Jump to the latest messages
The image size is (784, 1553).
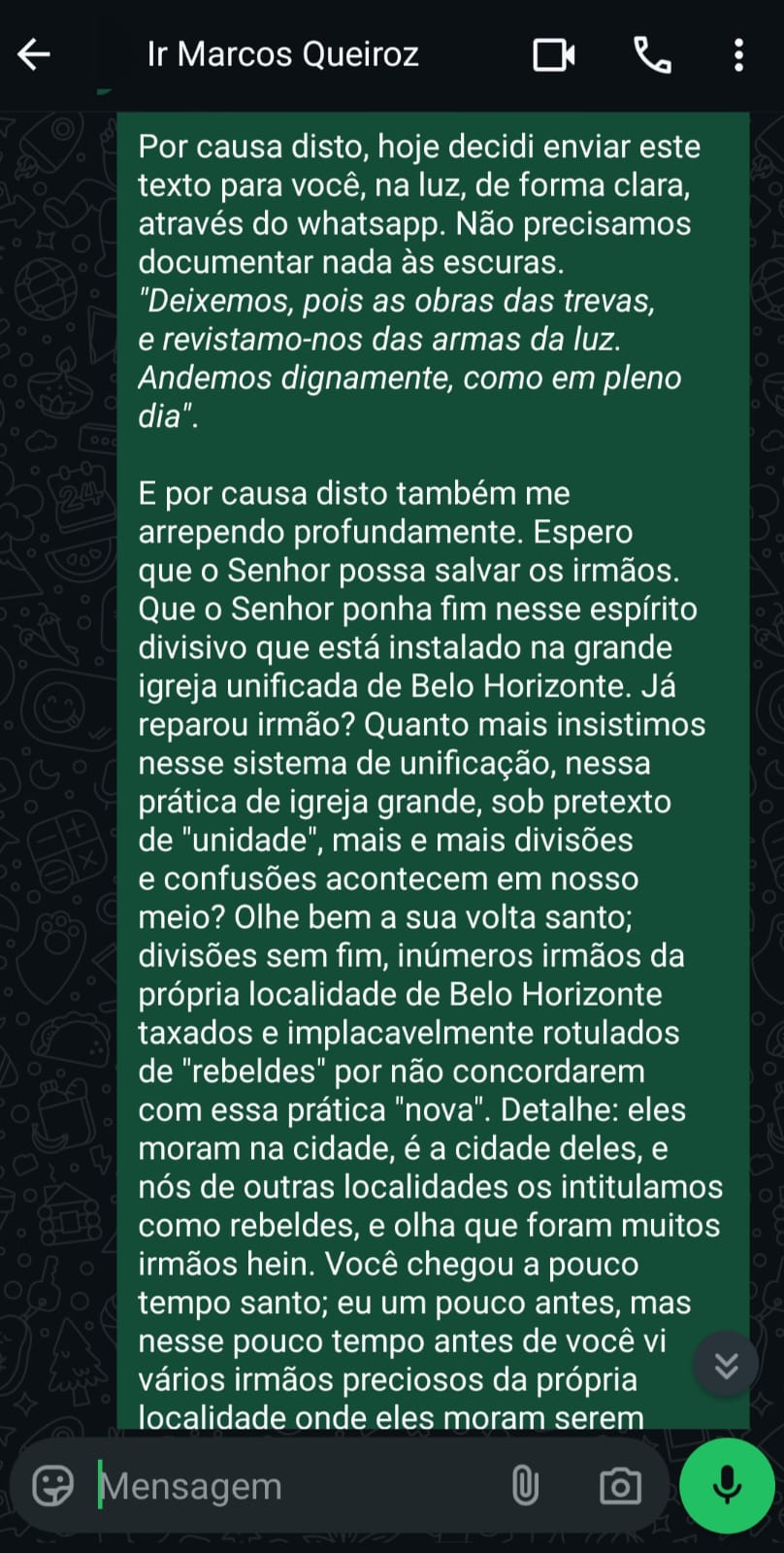click(x=726, y=1365)
